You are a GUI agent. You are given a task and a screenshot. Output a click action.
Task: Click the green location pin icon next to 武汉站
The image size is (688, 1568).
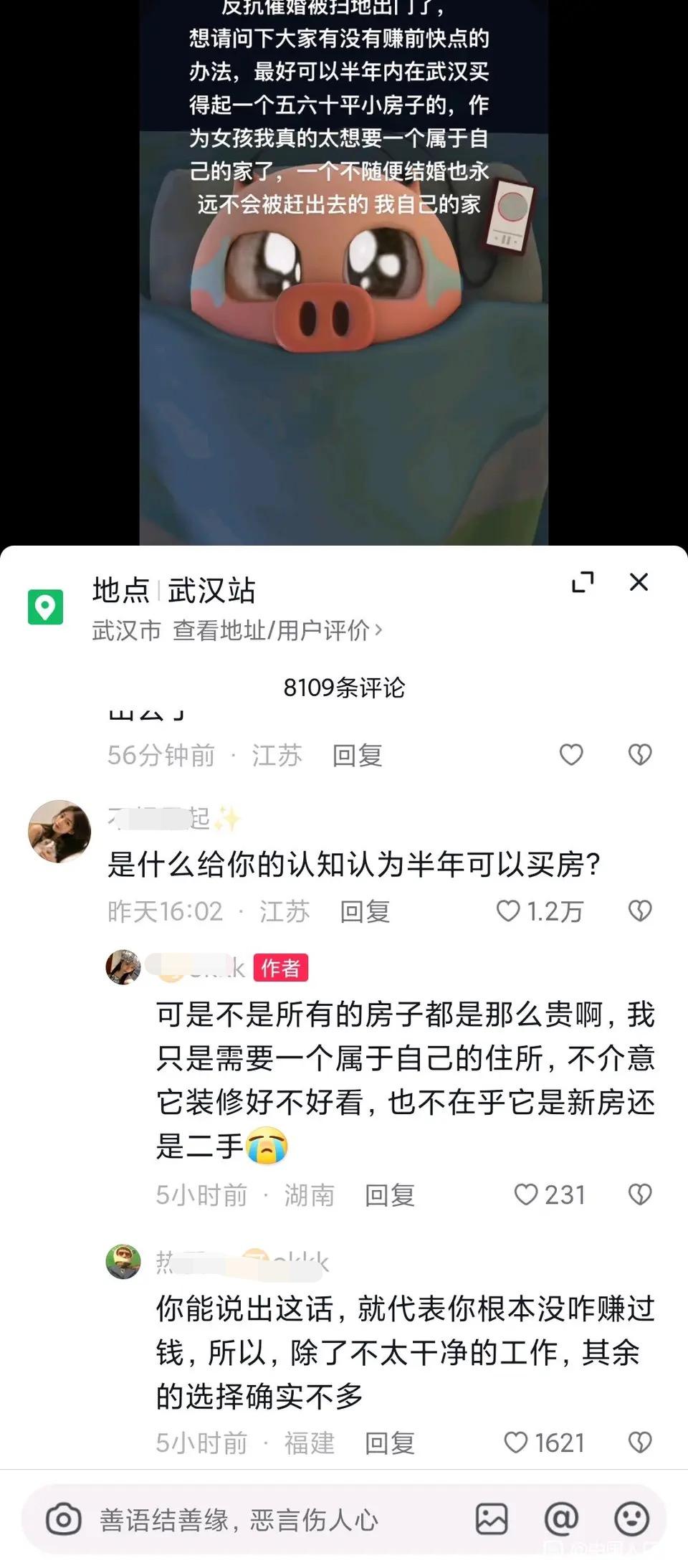point(44,608)
